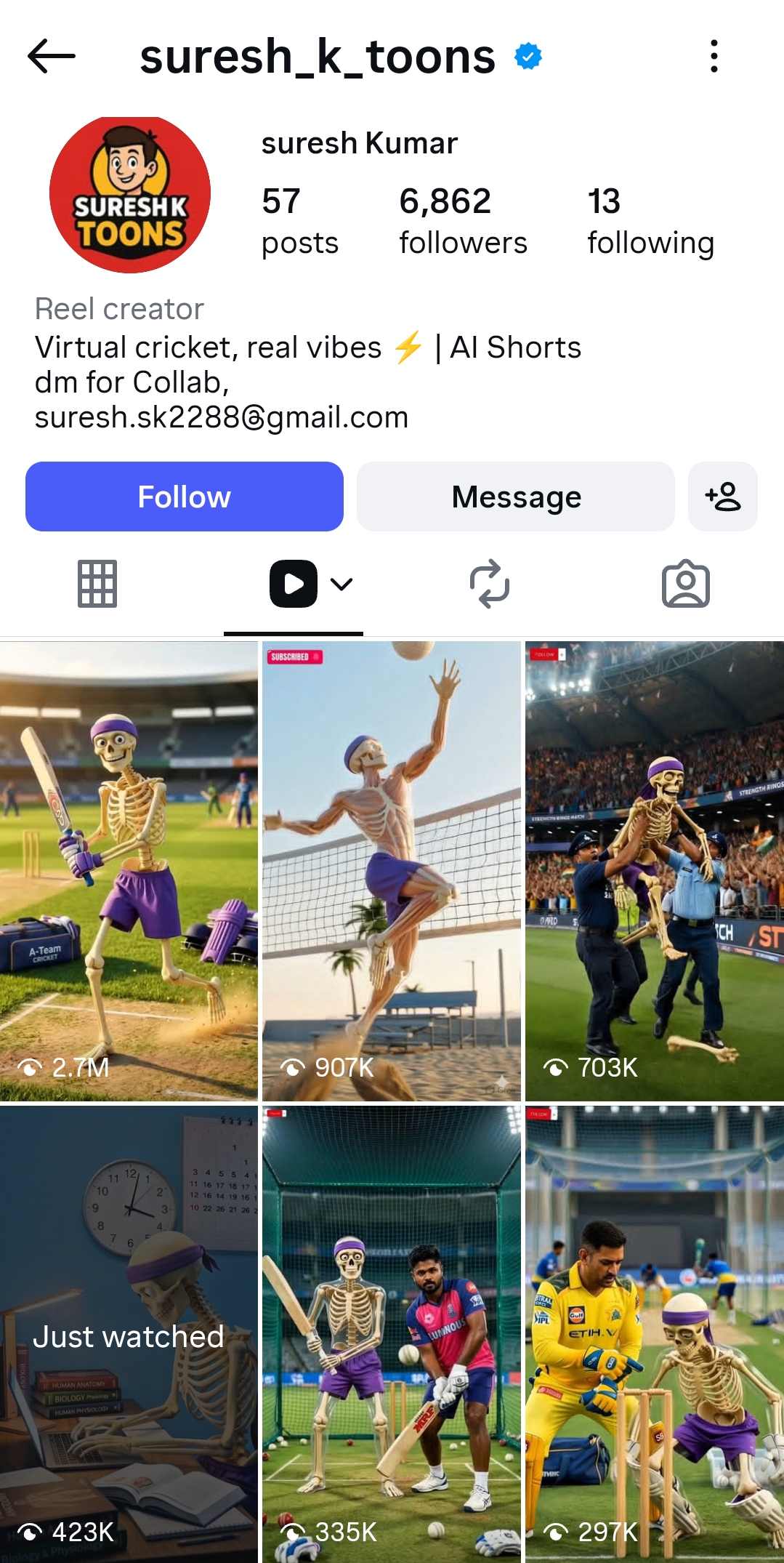Play the volleyball reel with 907K views
The height and width of the screenshot is (1563, 784).
(391, 870)
